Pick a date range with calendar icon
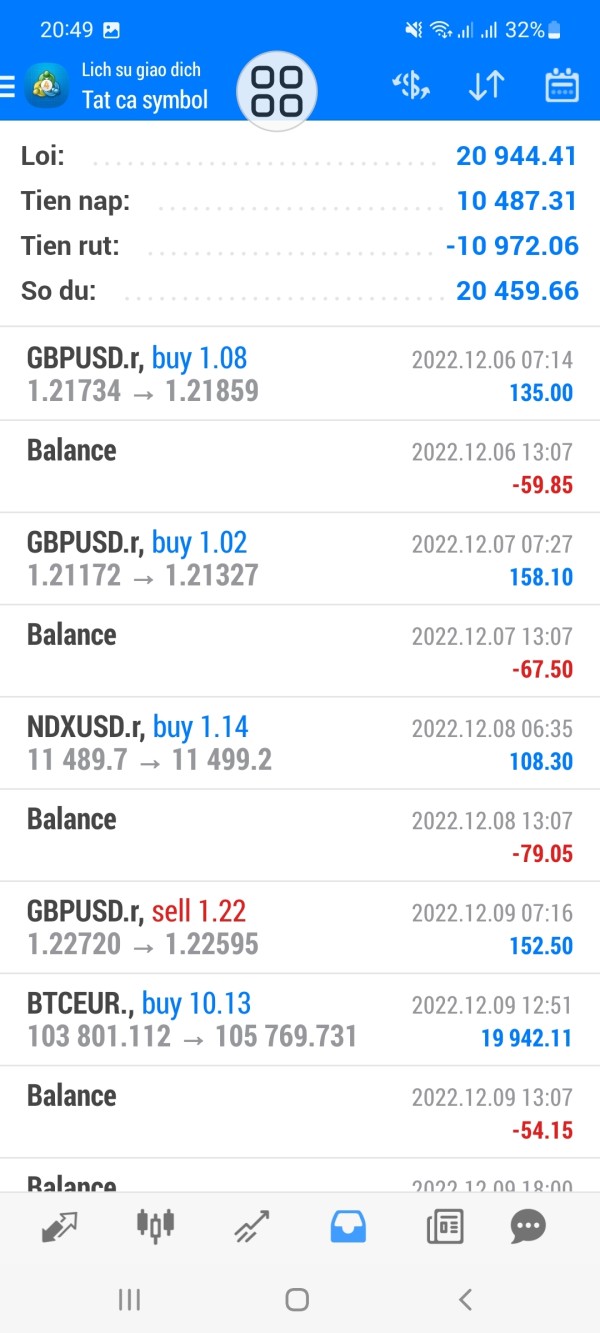Image resolution: width=600 pixels, height=1333 pixels. [x=562, y=87]
